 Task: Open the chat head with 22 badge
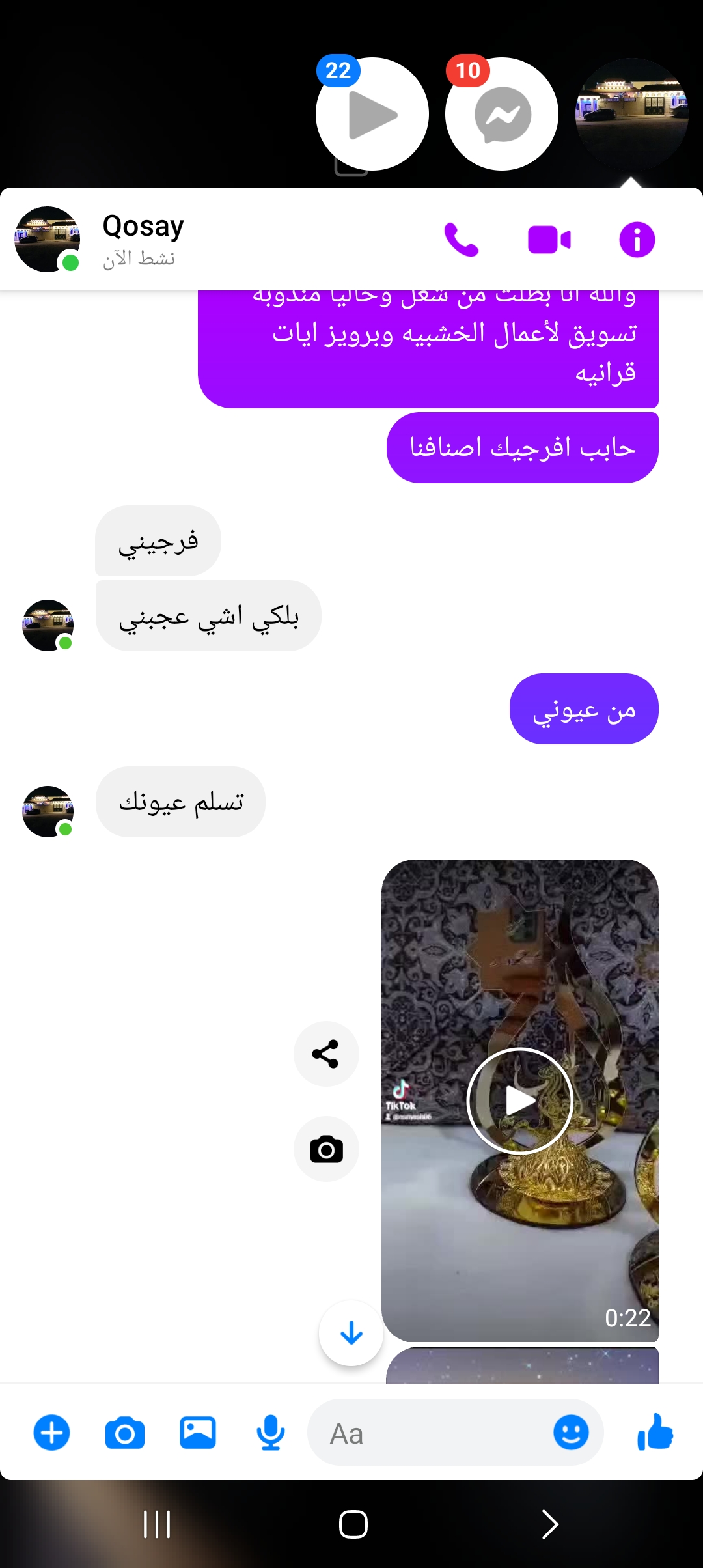[x=372, y=115]
